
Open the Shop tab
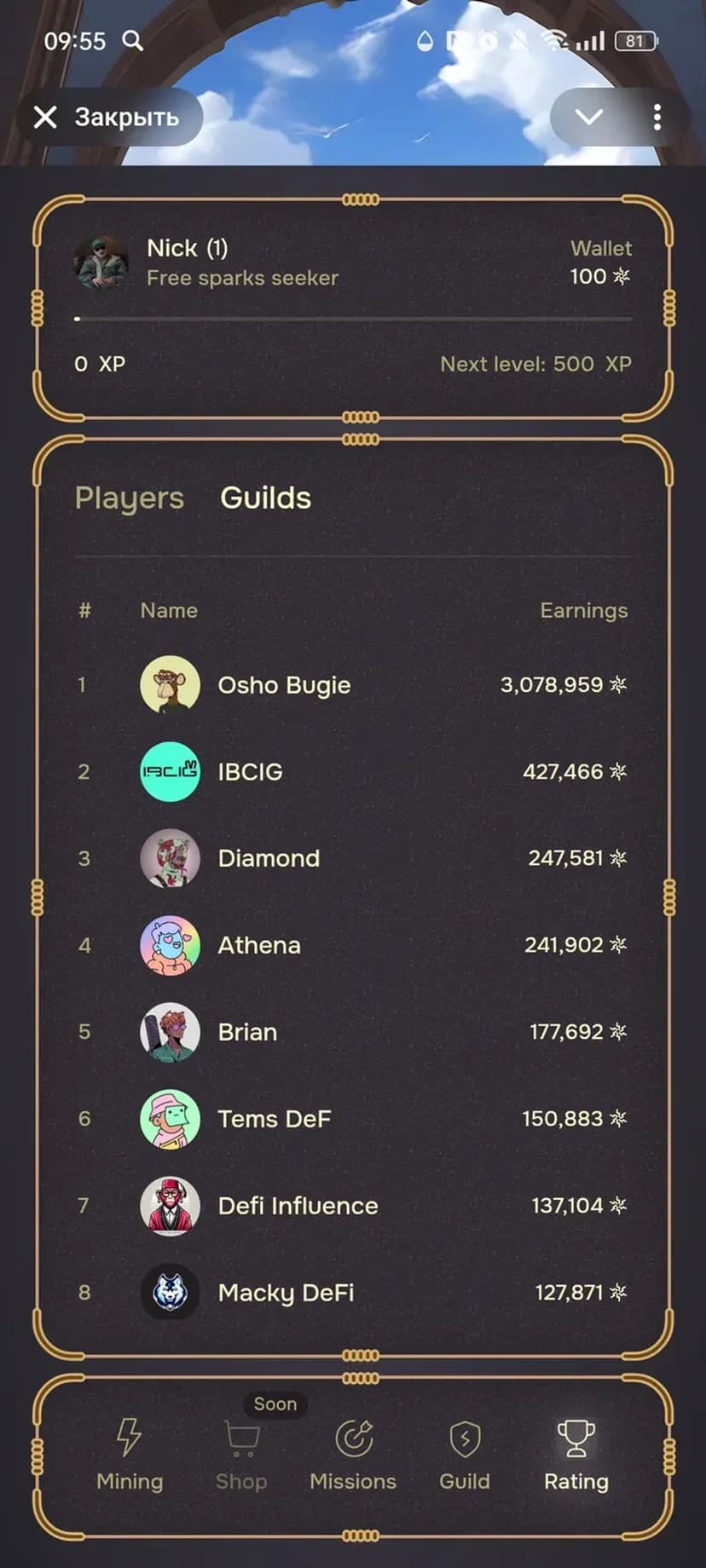click(x=241, y=1456)
